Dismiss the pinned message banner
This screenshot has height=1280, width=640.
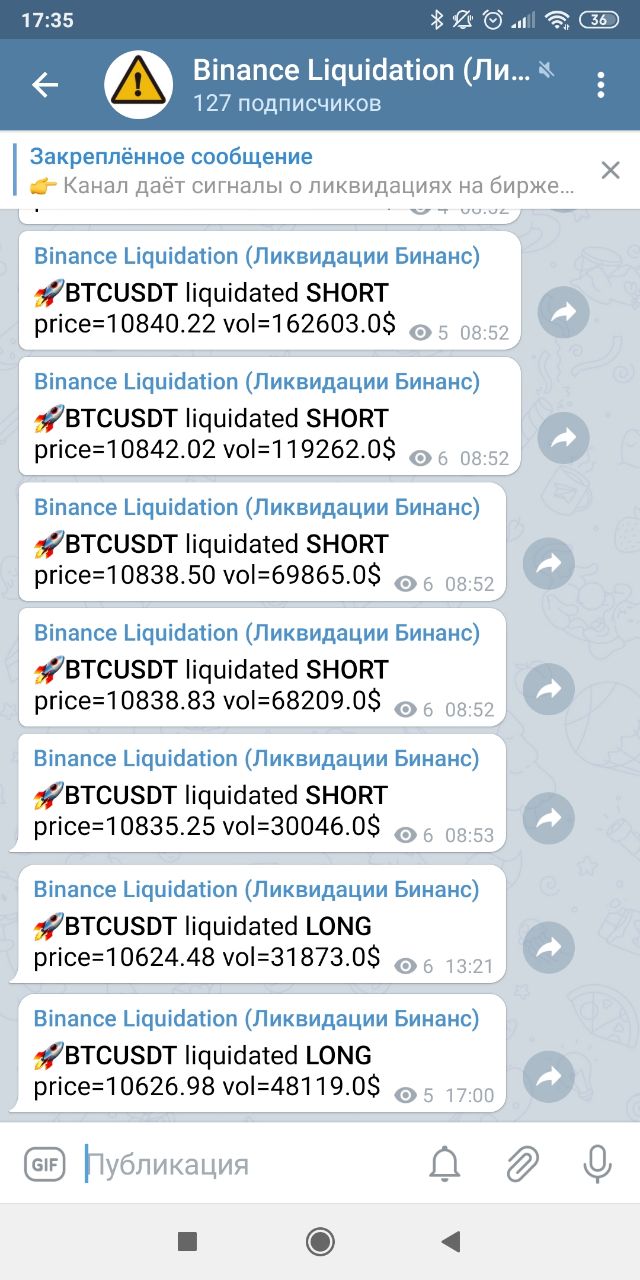[610, 170]
